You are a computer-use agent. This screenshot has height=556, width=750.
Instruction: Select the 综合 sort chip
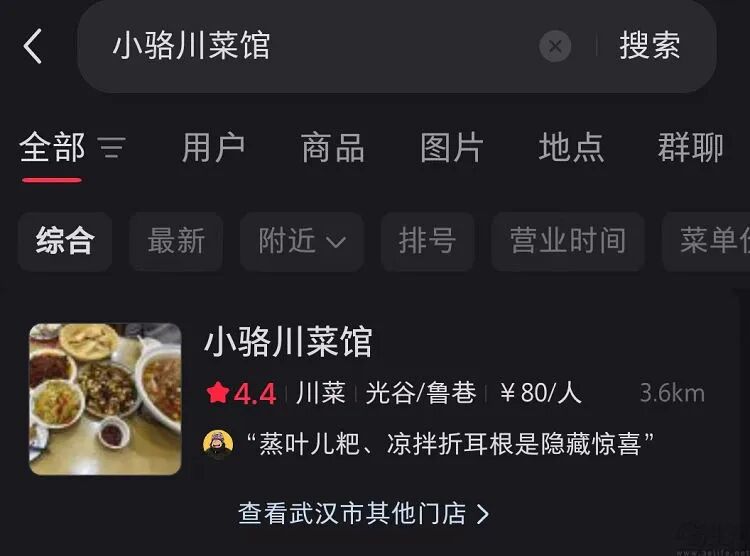65,241
